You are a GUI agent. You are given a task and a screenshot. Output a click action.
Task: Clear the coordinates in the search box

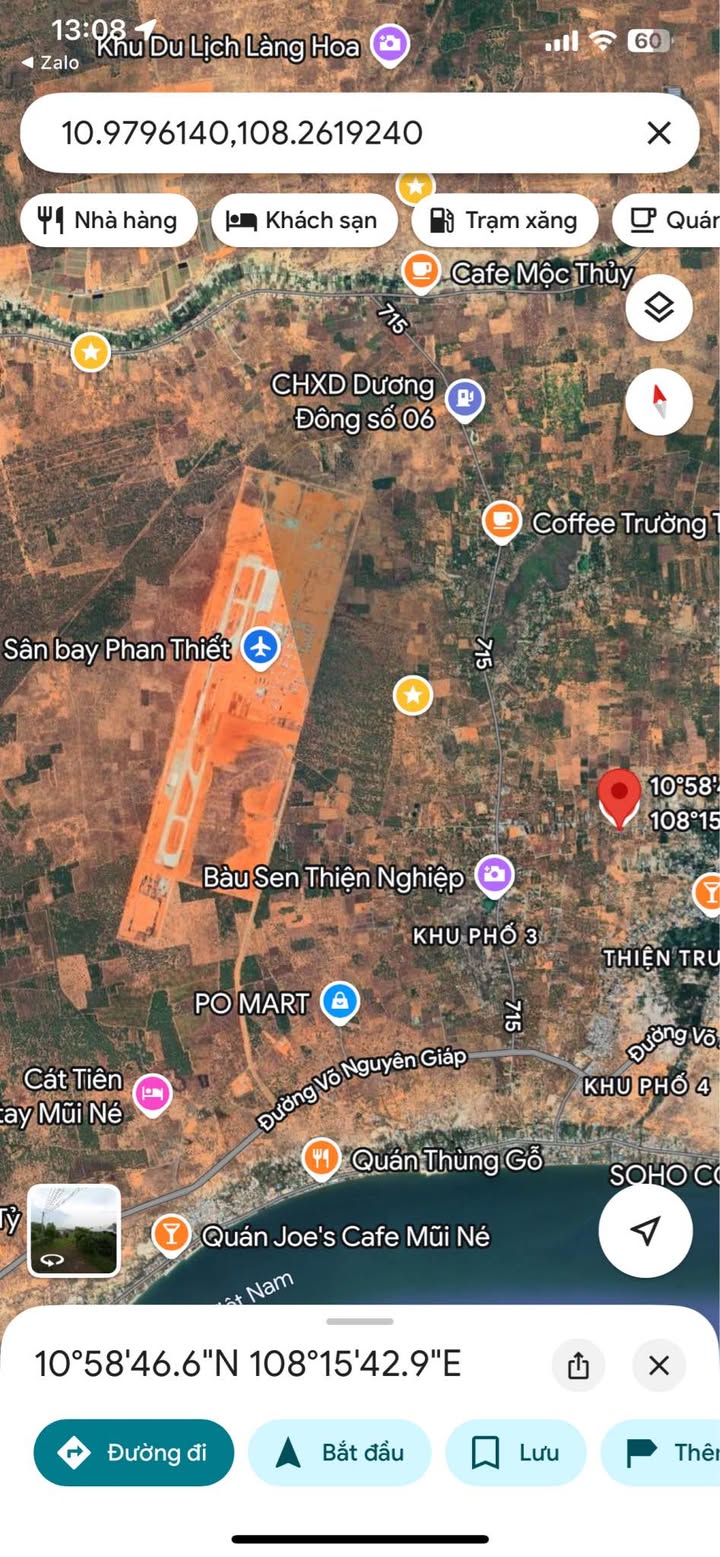[658, 133]
